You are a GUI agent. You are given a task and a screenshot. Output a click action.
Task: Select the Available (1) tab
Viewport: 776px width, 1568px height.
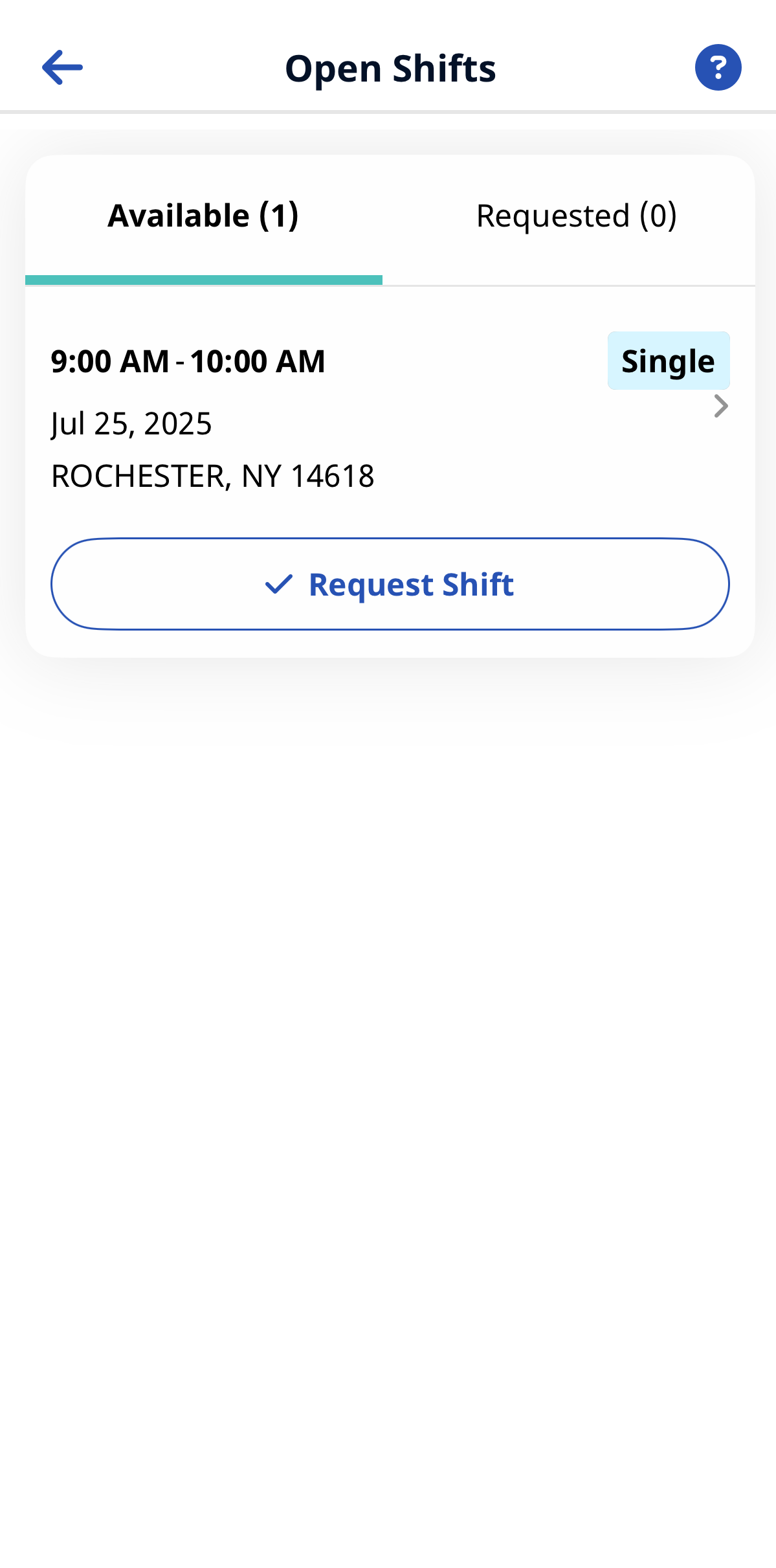tap(203, 216)
